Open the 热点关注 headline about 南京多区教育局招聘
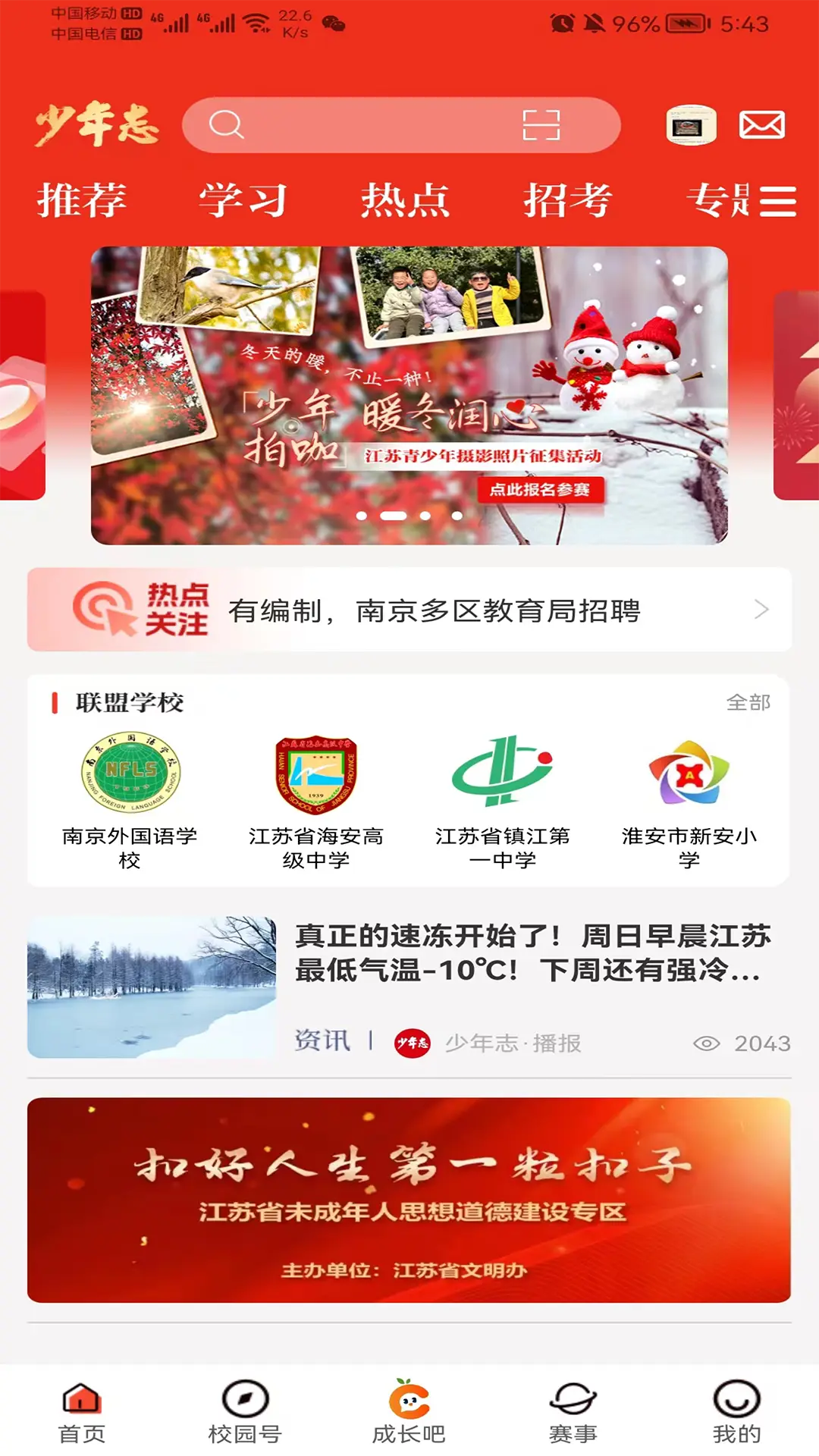Viewport: 819px width, 1456px height. [434, 610]
